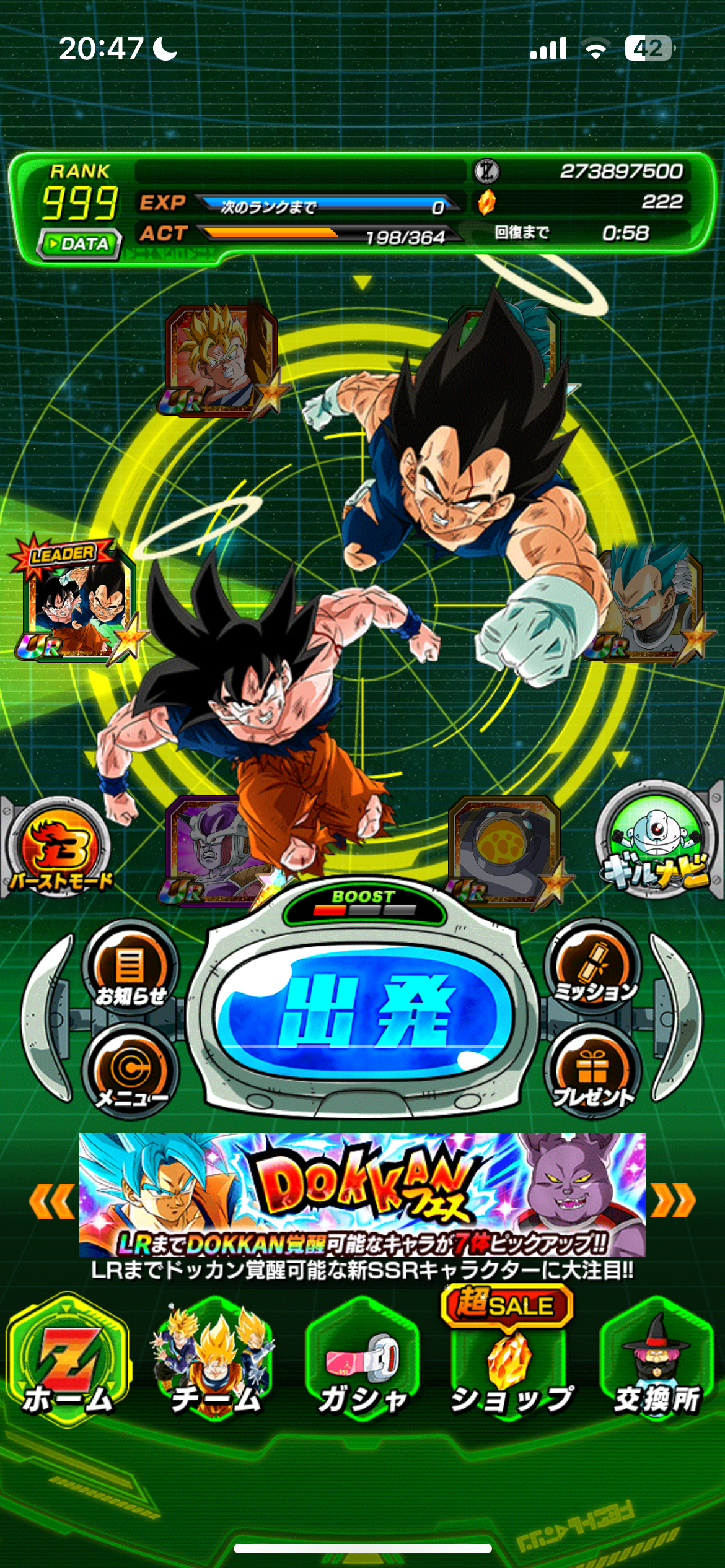
Task: Open the お知らせ news button
Action: tap(131, 967)
